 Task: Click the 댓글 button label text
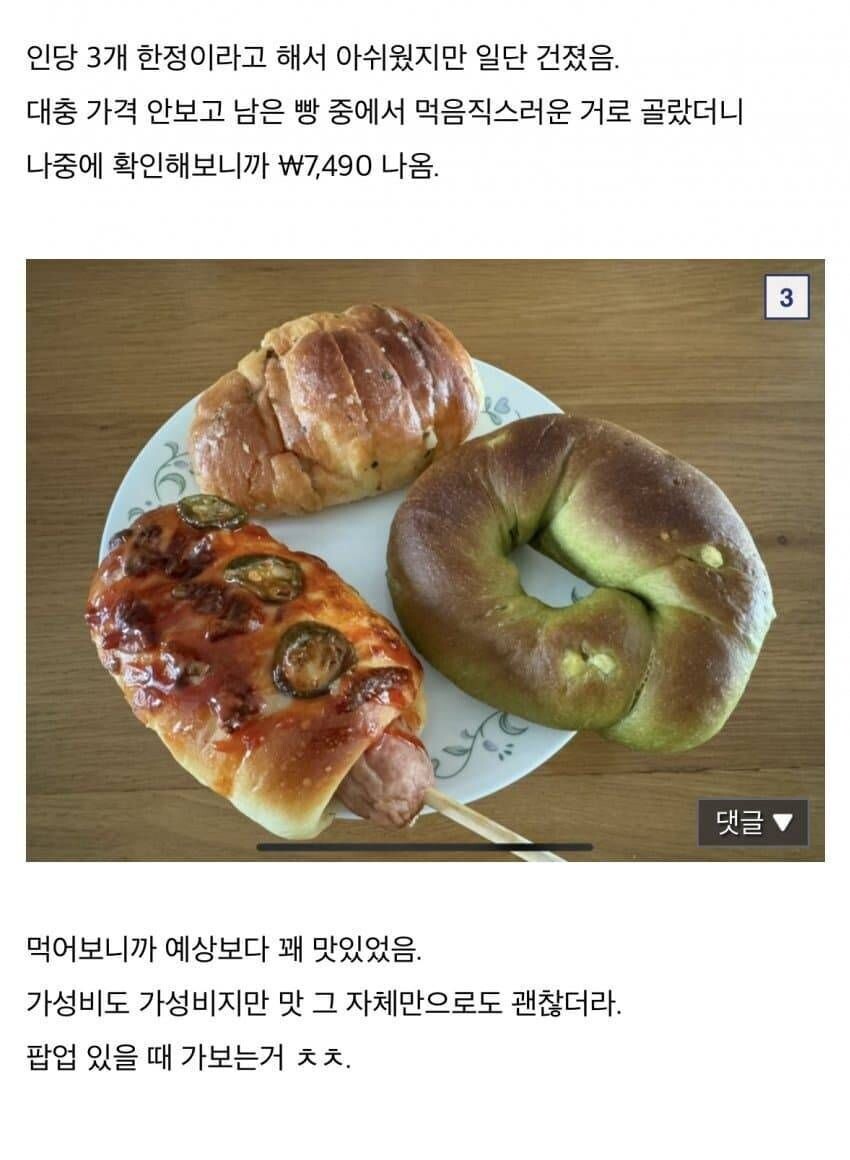(742, 819)
